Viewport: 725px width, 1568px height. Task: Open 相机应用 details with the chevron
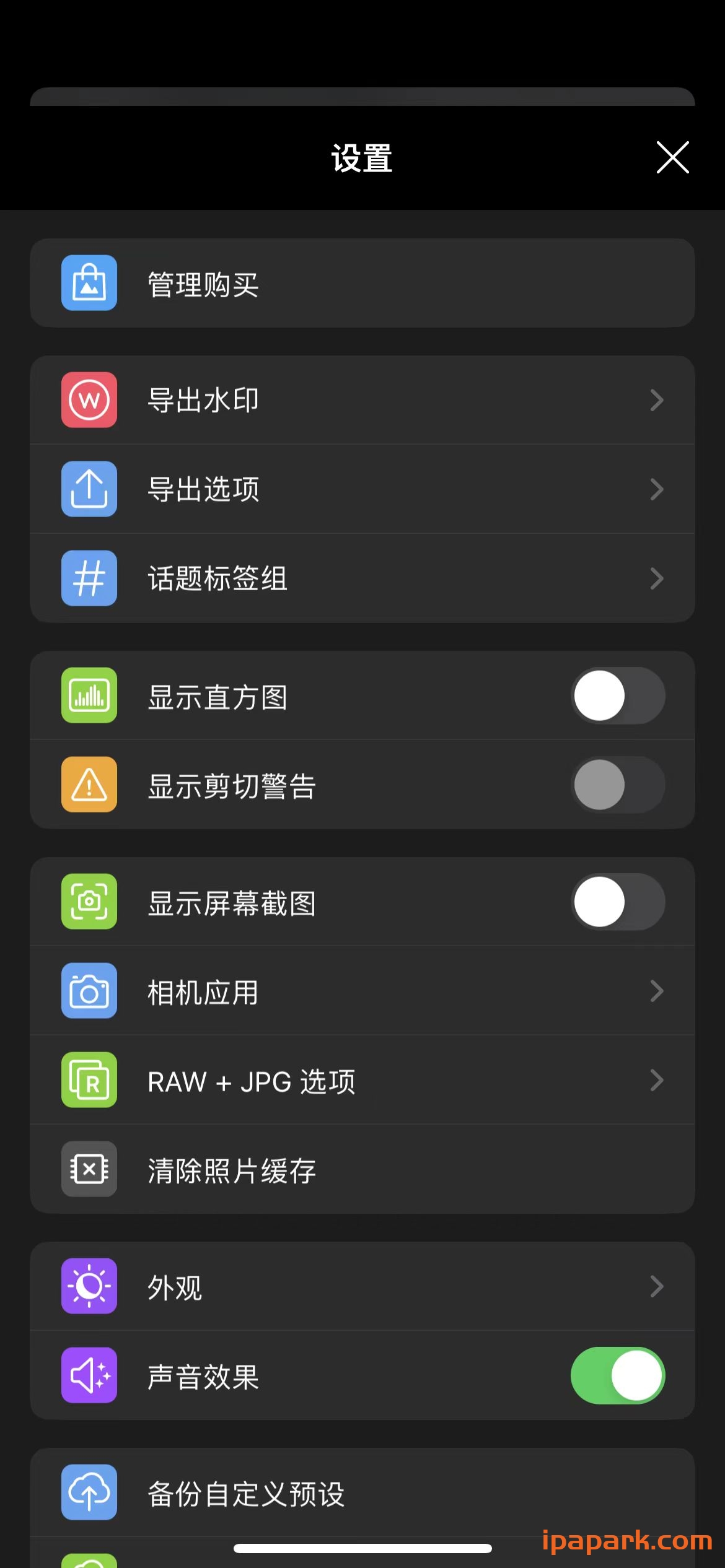(657, 991)
